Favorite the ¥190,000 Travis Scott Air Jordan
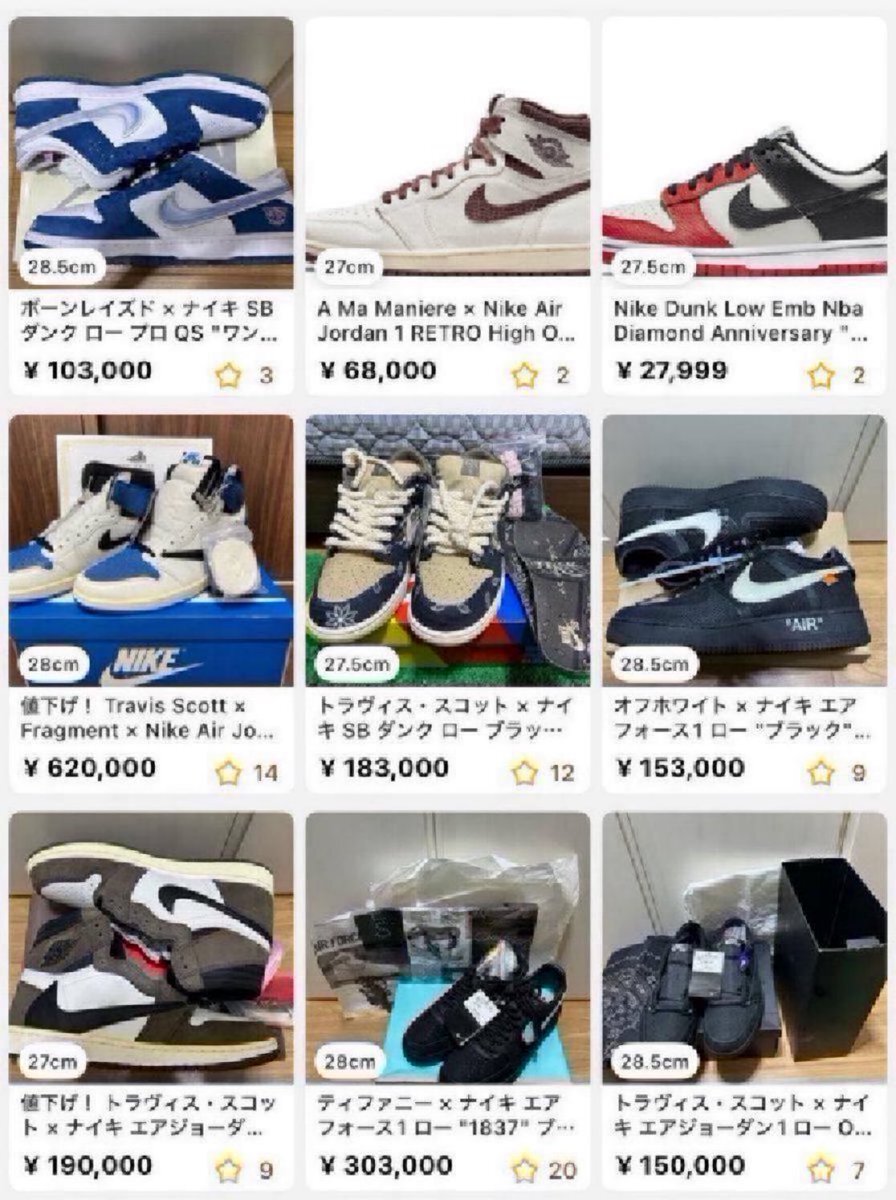Viewport: 896px width, 1200px height. (229, 1168)
